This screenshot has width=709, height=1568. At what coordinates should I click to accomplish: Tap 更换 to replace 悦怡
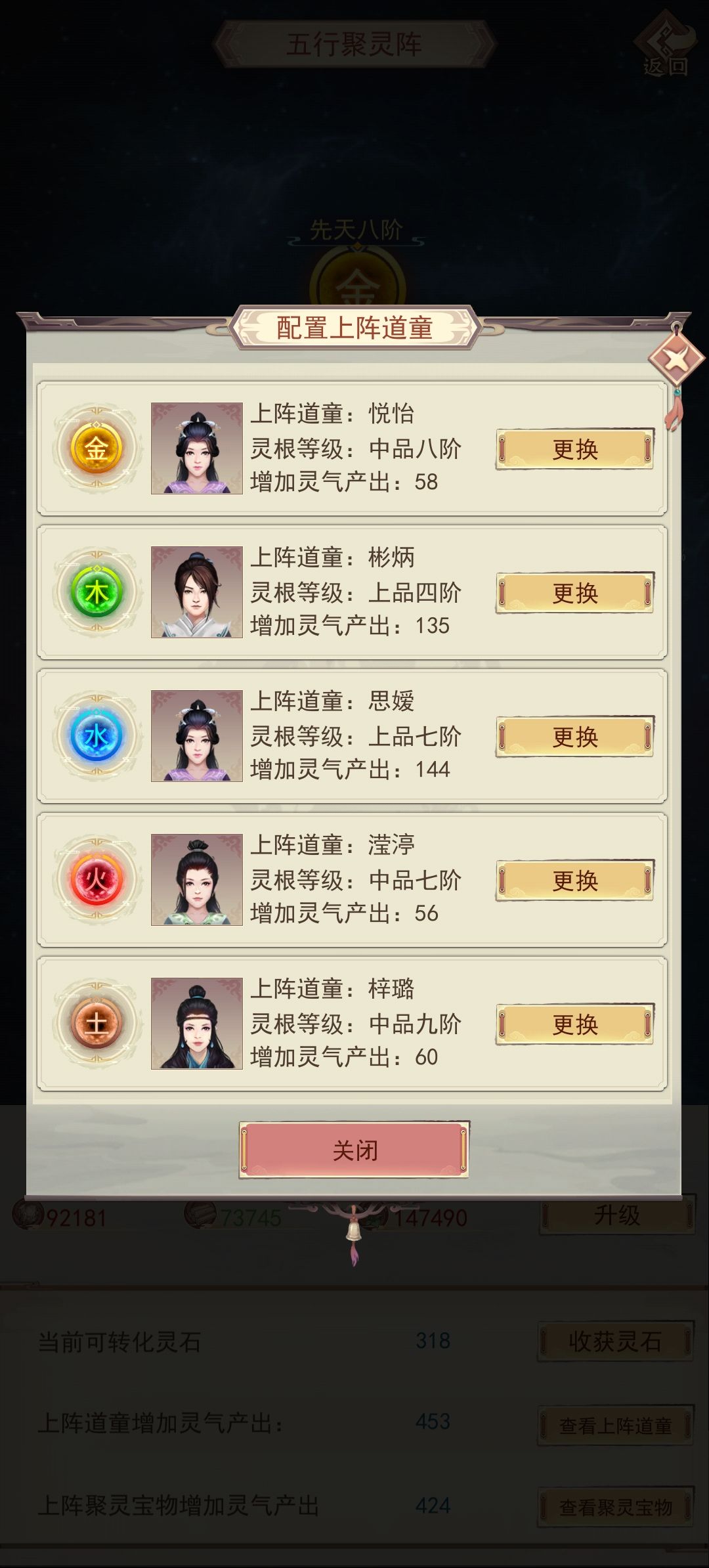[576, 449]
